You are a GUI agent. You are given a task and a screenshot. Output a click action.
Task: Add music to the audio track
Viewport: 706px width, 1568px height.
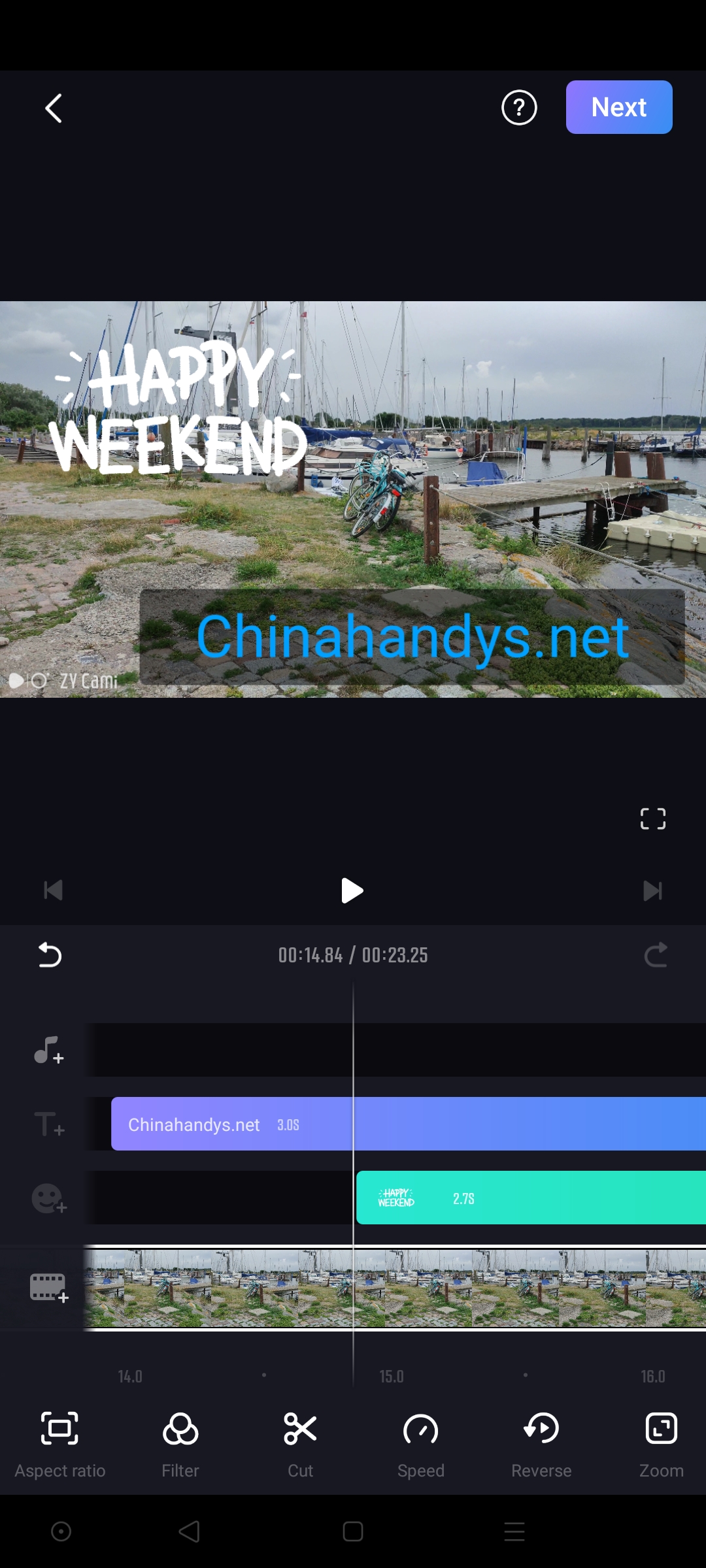click(49, 1051)
